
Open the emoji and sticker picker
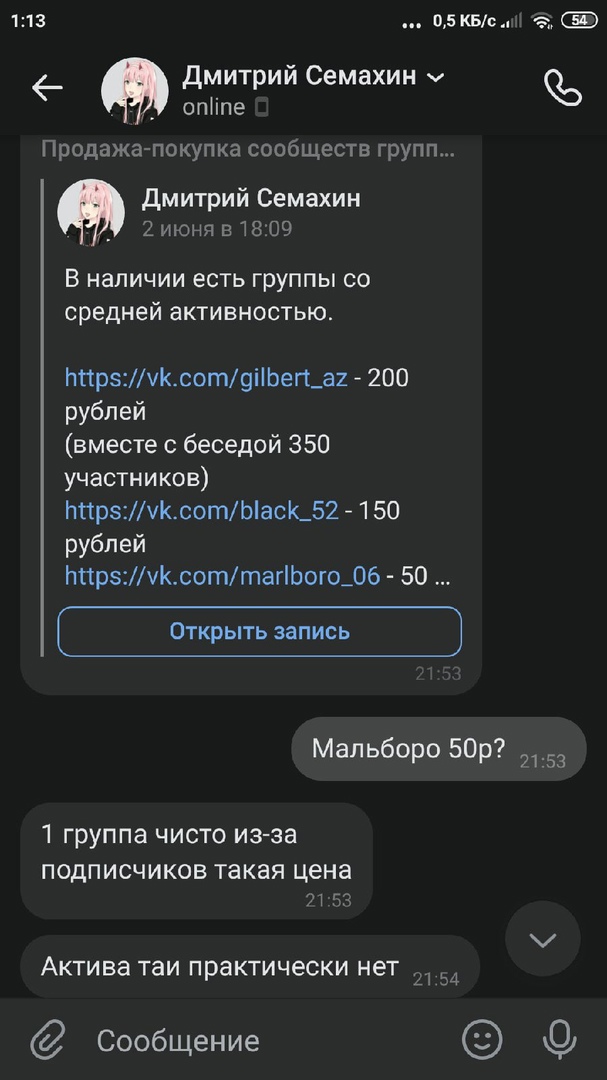(482, 1040)
